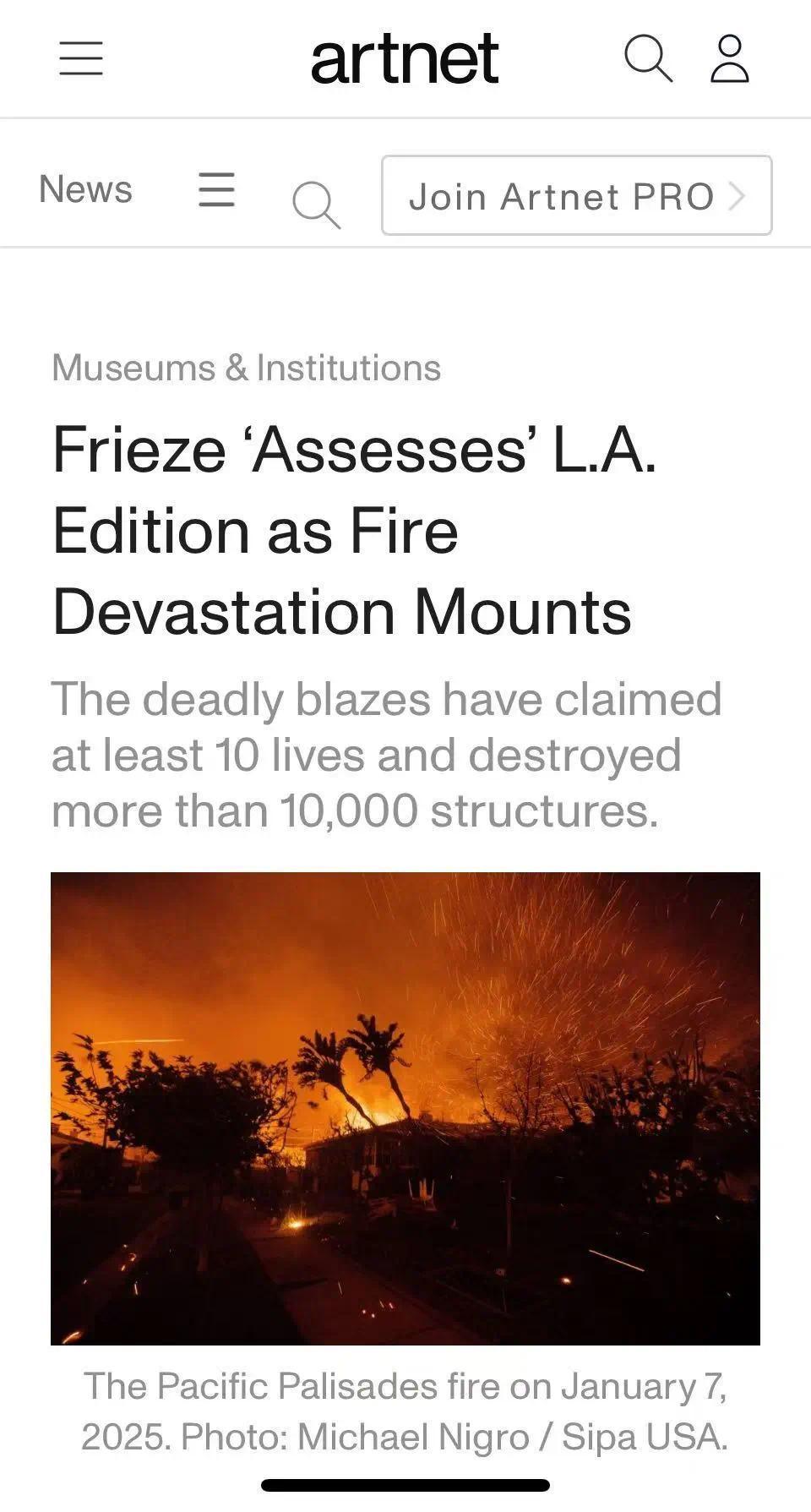811x1512 pixels.
Task: Expand the News submenu list icon
Action: tap(216, 189)
